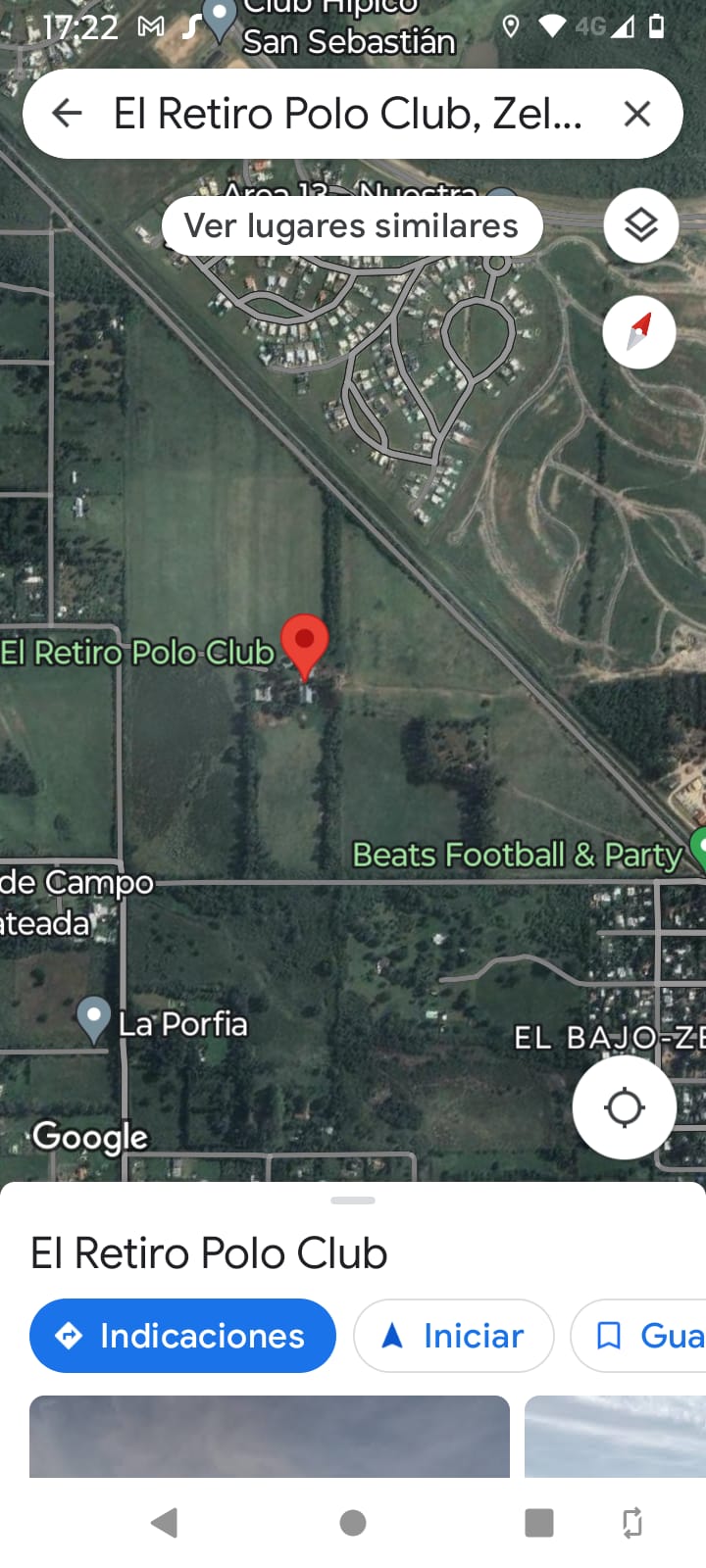Expand the place sheet via its handle
The width and height of the screenshot is (706, 1568).
(x=353, y=1200)
